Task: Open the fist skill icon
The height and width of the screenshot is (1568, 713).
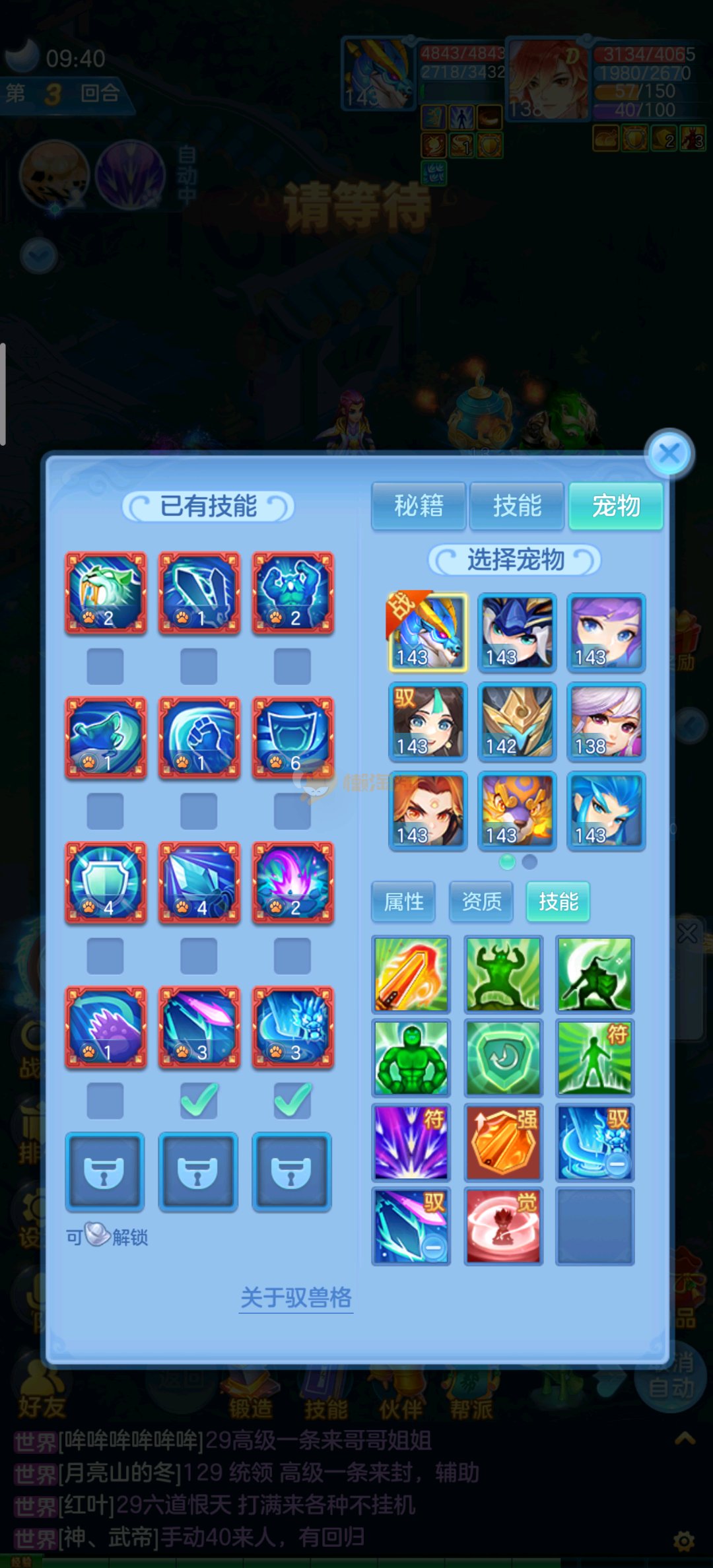Action: tap(199, 738)
